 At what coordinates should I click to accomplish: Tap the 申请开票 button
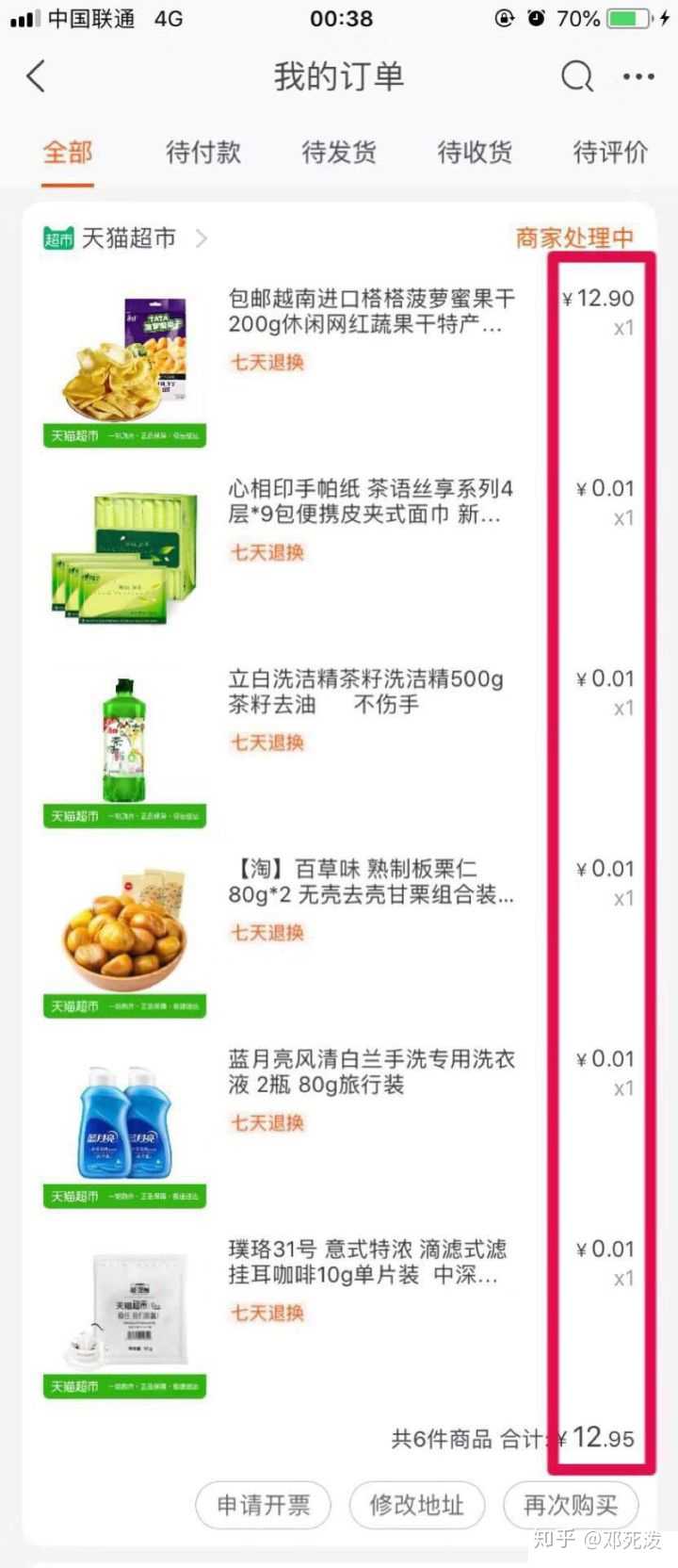(264, 1505)
